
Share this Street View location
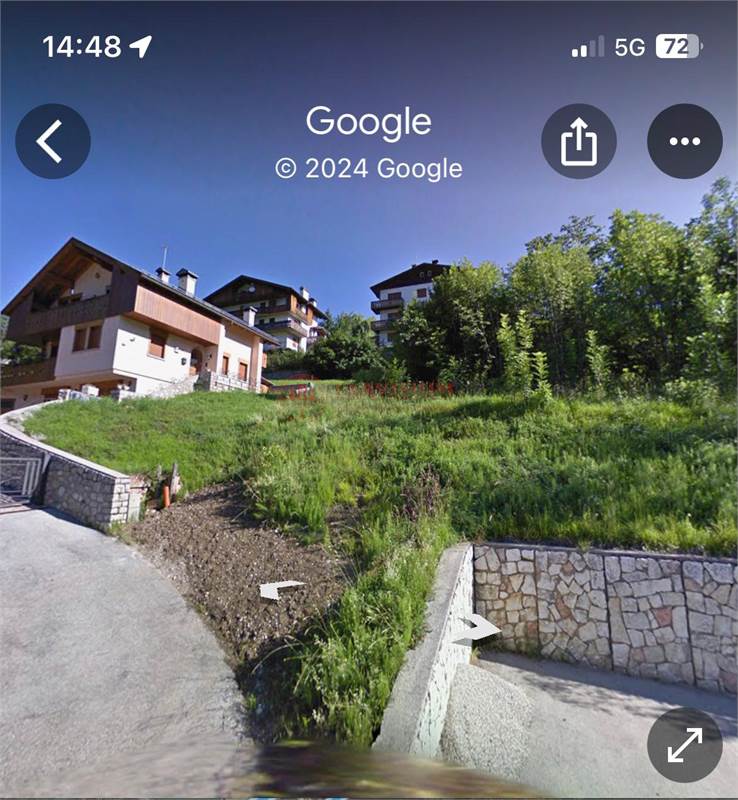(579, 141)
